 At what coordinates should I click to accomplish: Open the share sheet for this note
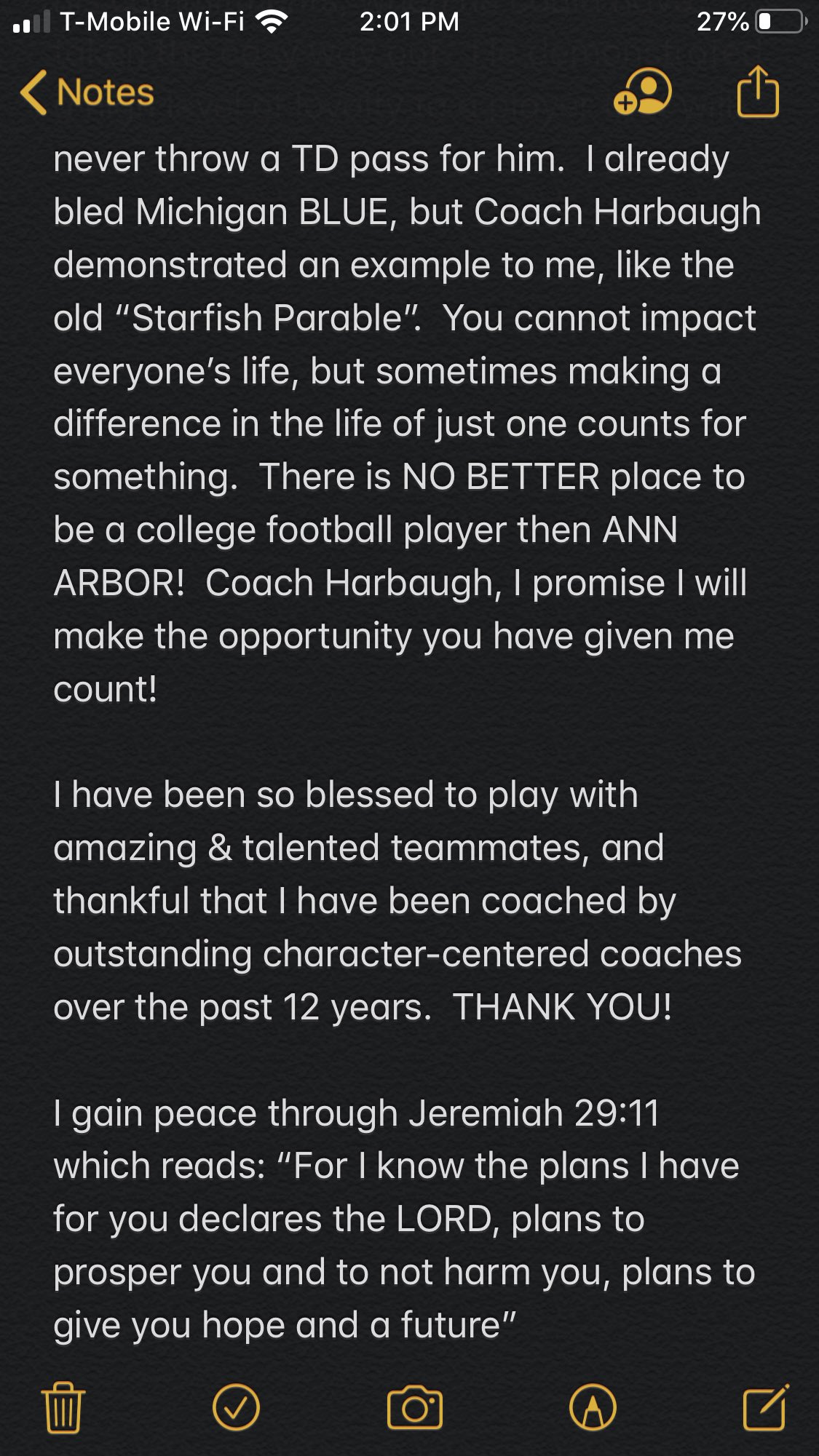point(758,91)
